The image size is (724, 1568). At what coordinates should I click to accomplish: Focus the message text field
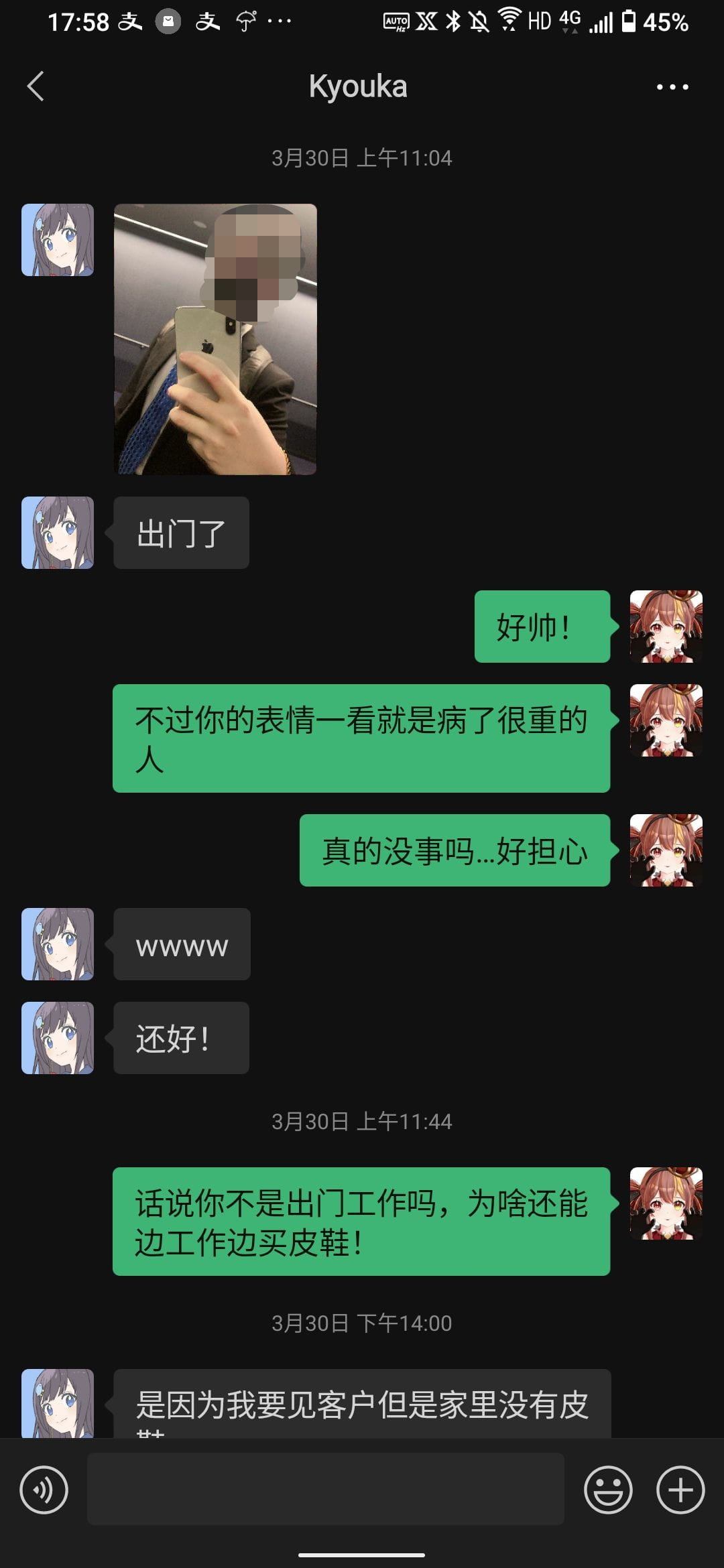[x=325, y=1490]
